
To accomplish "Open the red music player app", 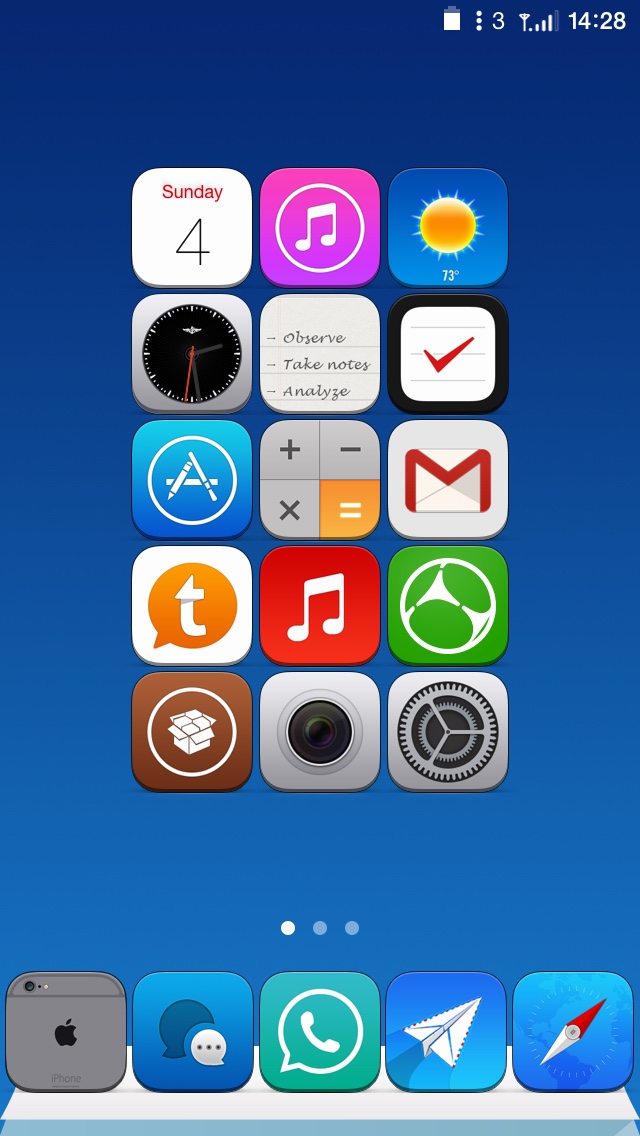I will (320, 606).
